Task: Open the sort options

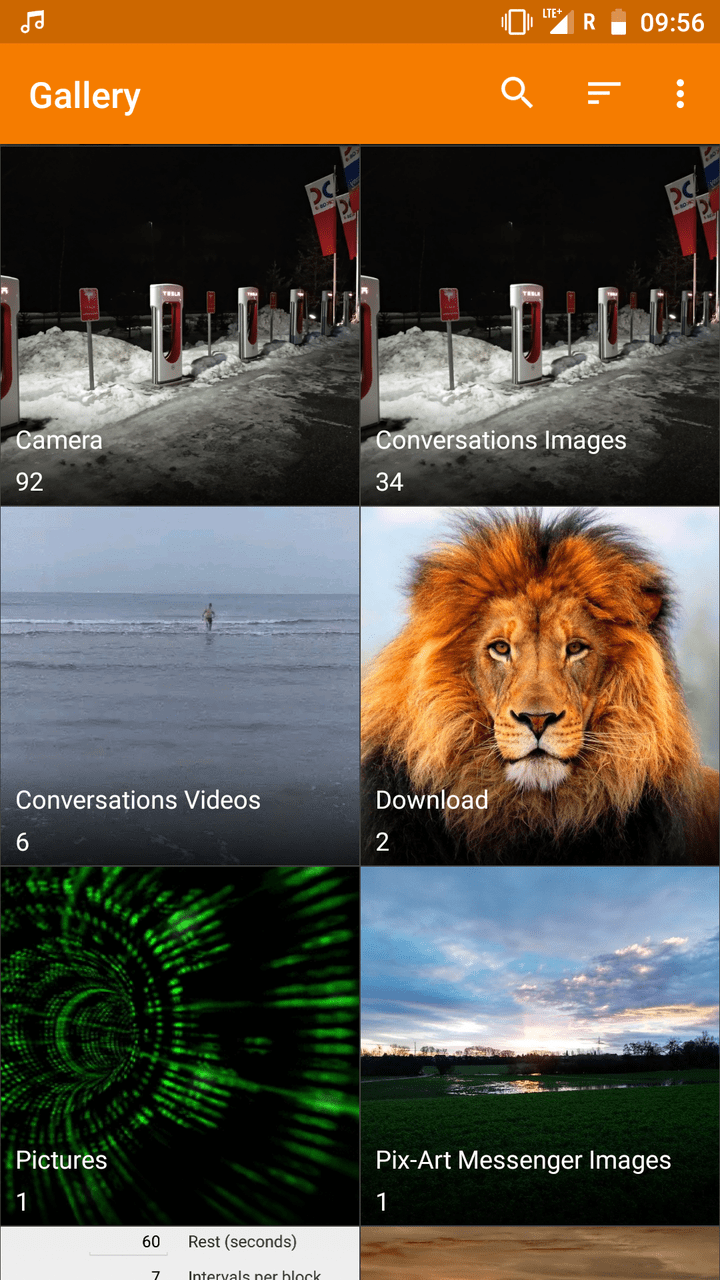Action: pyautogui.click(x=603, y=94)
